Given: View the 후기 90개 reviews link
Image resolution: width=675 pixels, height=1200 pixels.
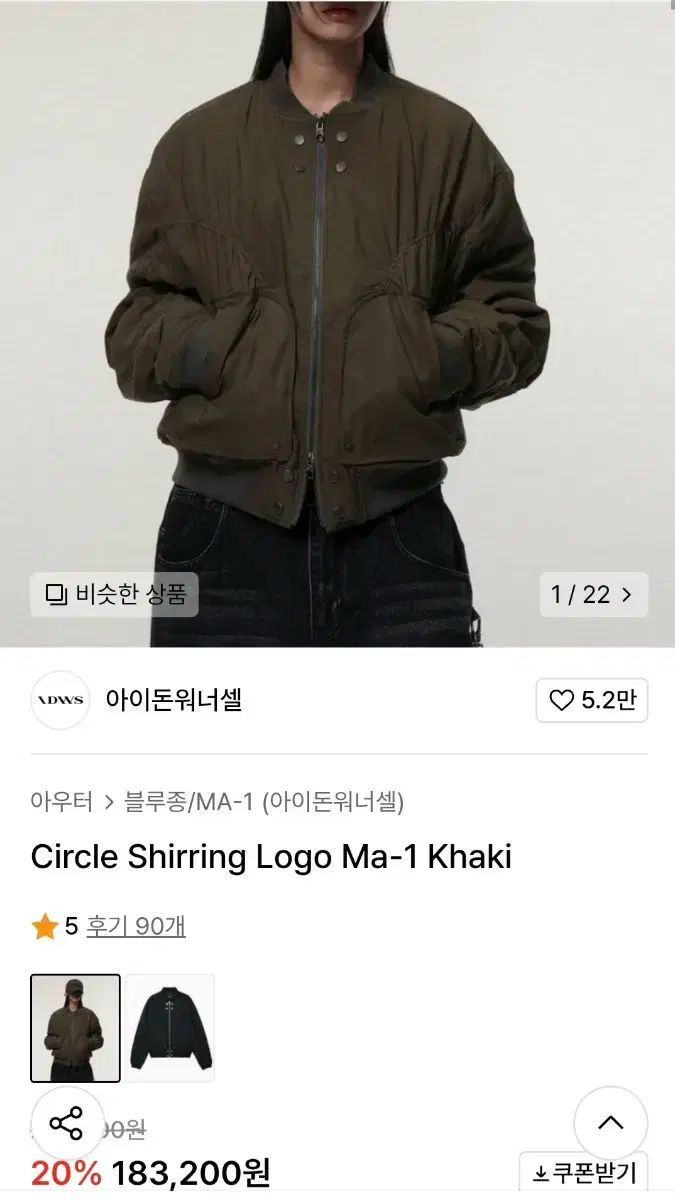Looking at the screenshot, I should click(x=136, y=926).
